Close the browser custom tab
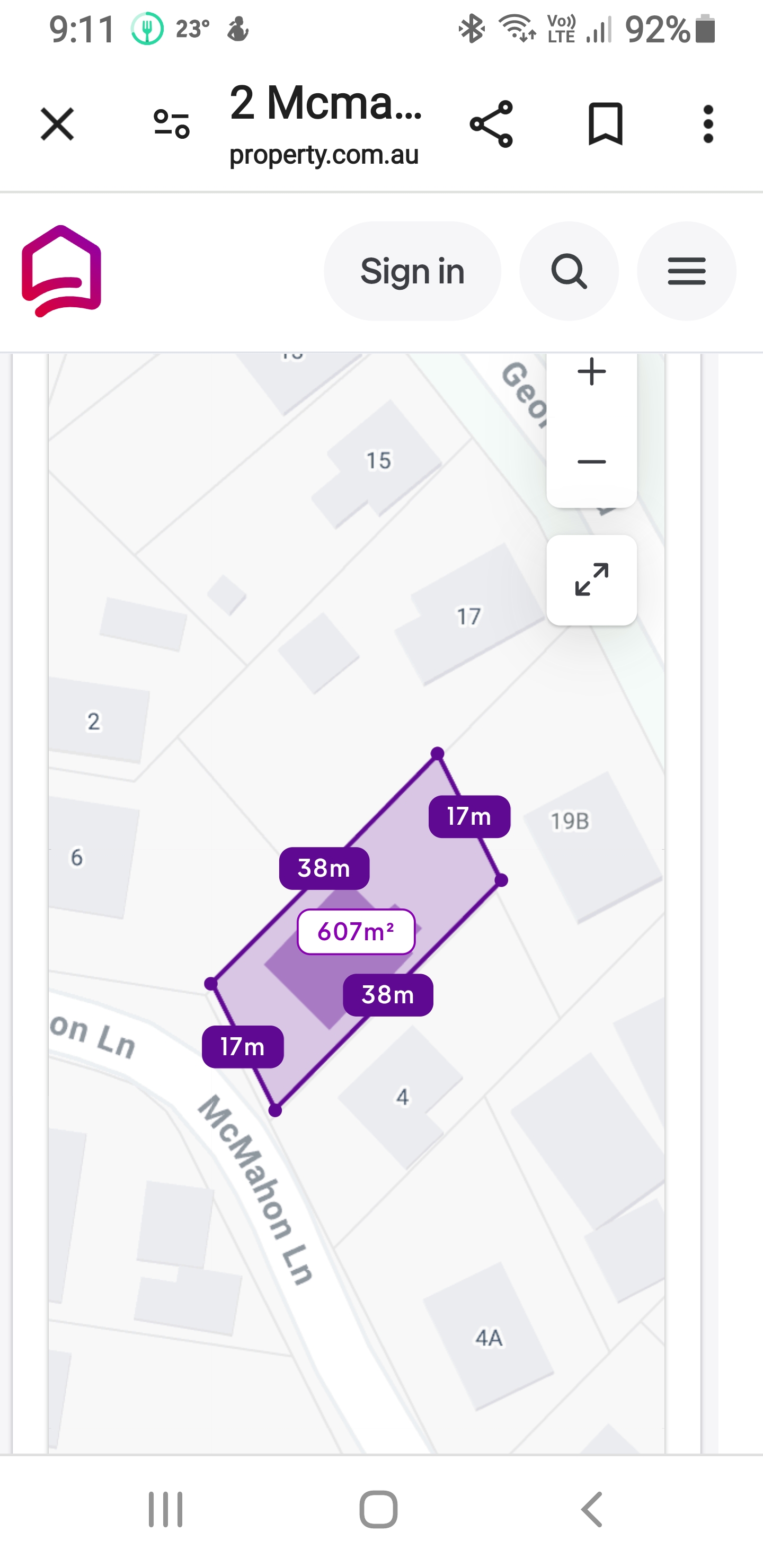The height and width of the screenshot is (1568, 763). [57, 124]
